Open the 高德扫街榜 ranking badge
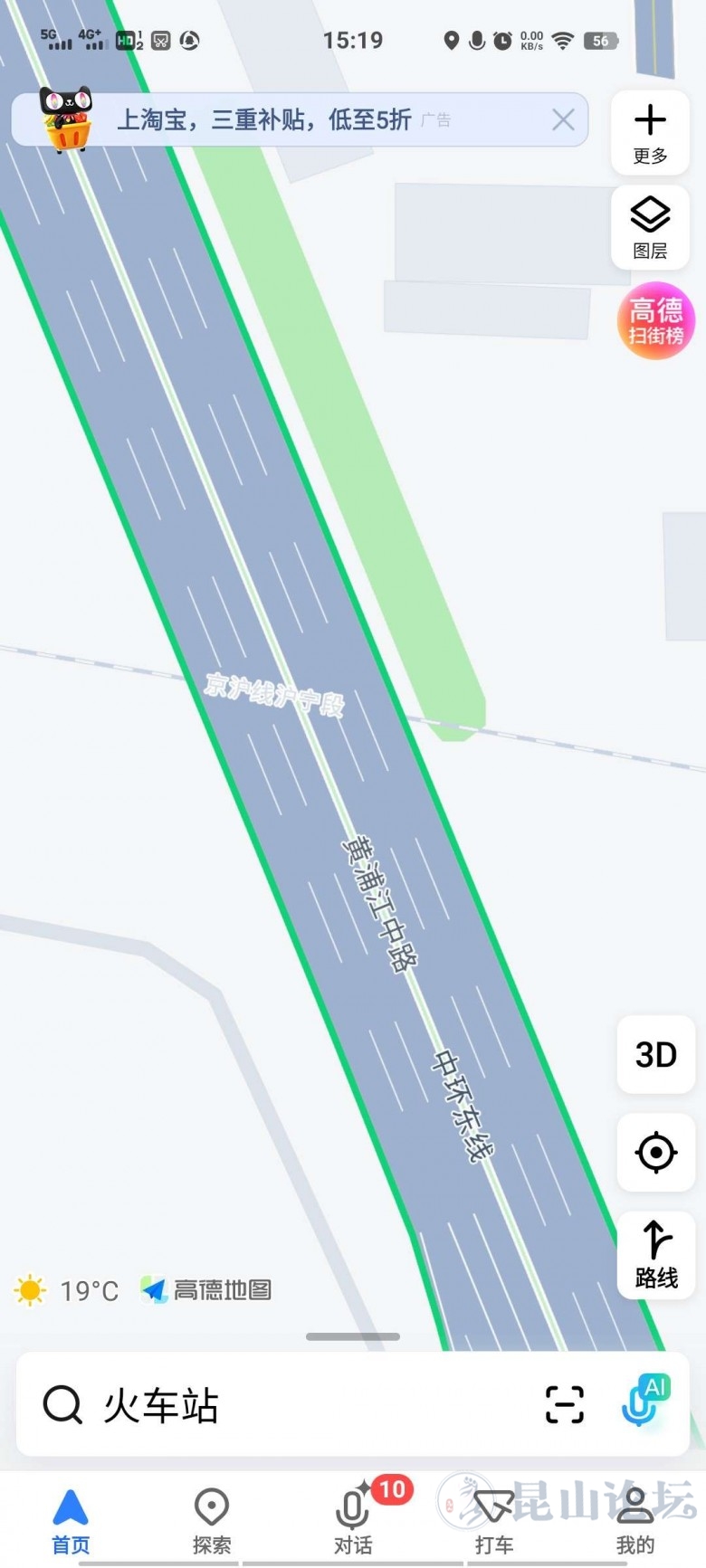The image size is (706, 1568). point(655,320)
